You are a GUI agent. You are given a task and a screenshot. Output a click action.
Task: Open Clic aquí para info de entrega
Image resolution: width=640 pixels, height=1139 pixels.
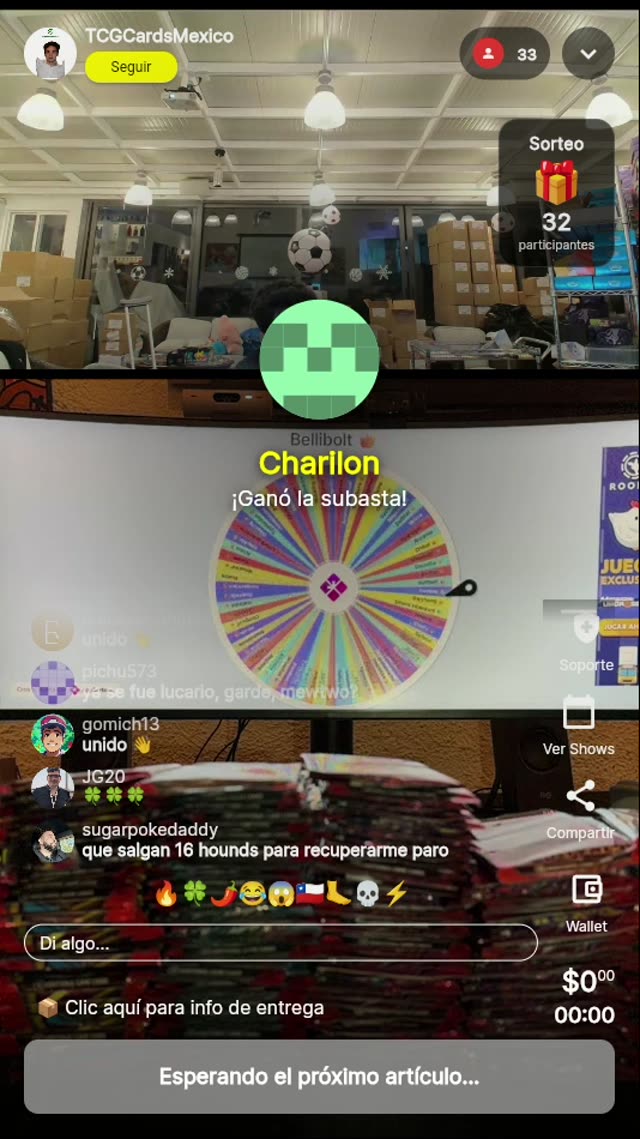(x=181, y=1007)
